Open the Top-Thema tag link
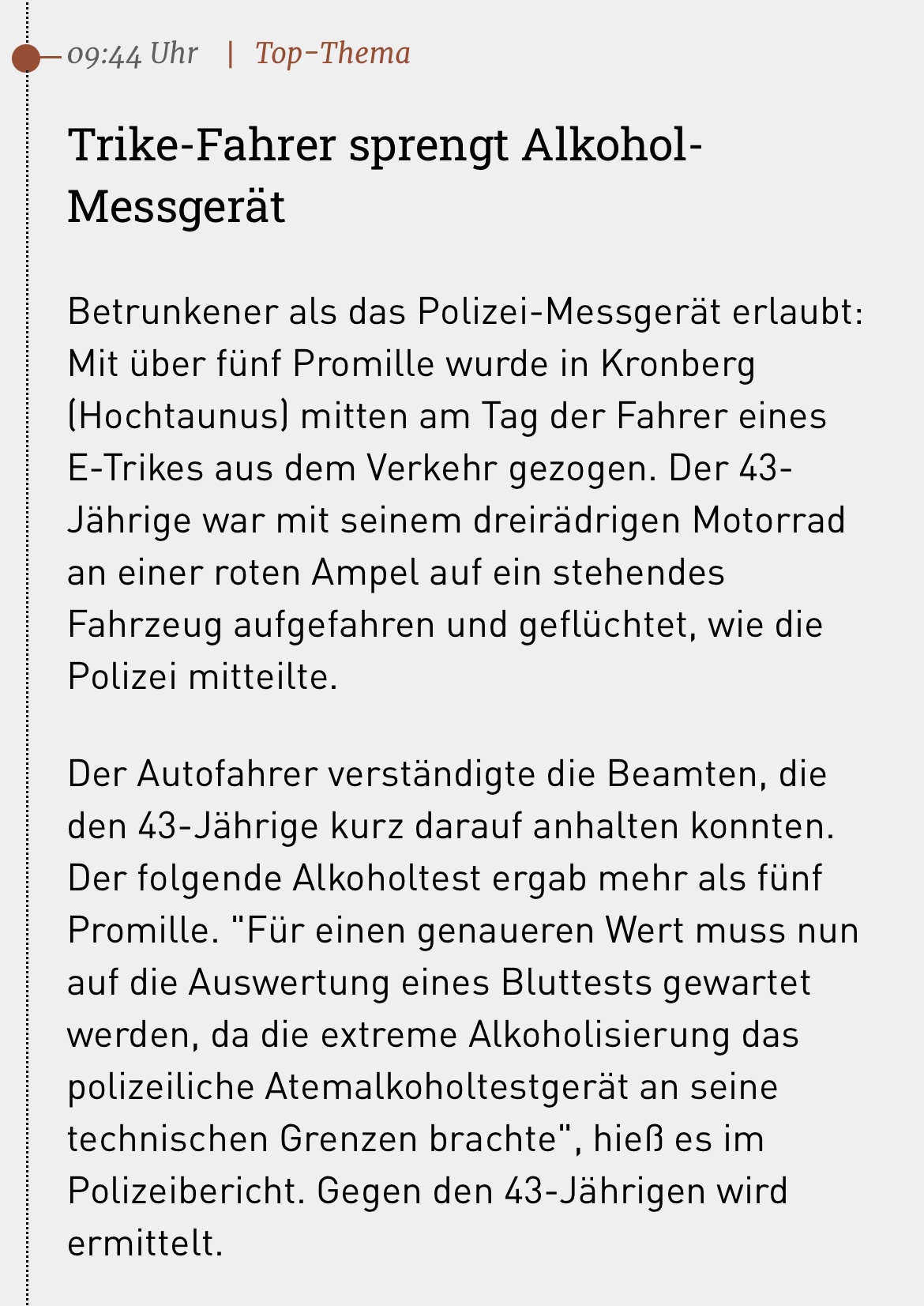Viewport: 924px width, 1306px height. click(332, 54)
